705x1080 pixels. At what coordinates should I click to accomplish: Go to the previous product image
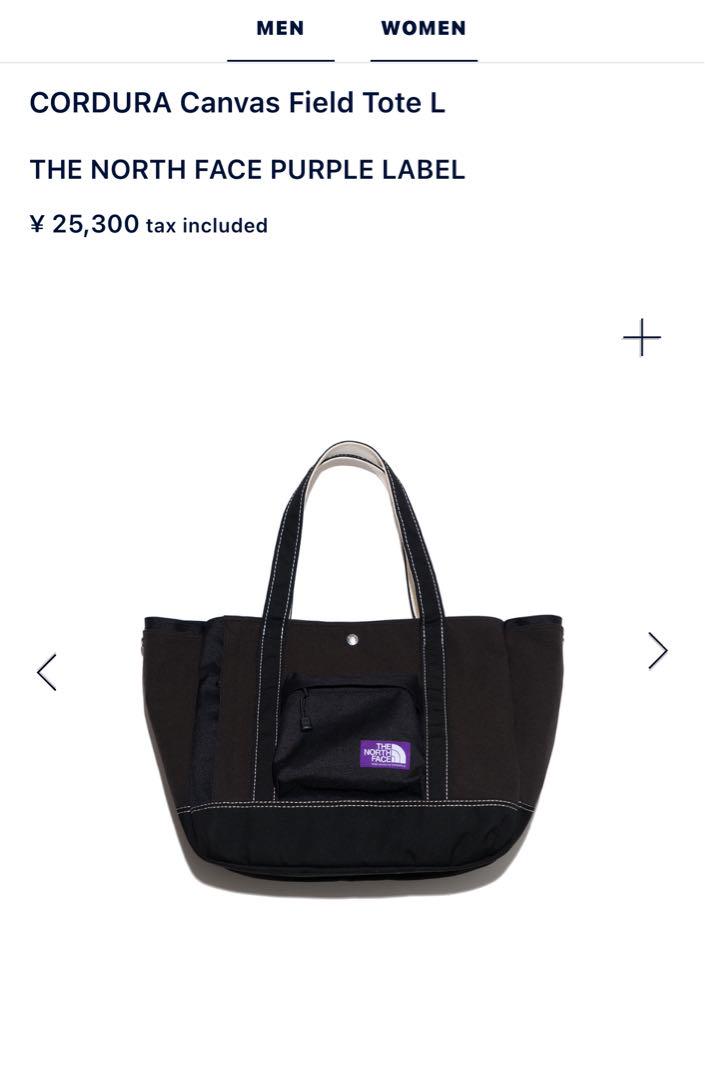[x=47, y=672]
